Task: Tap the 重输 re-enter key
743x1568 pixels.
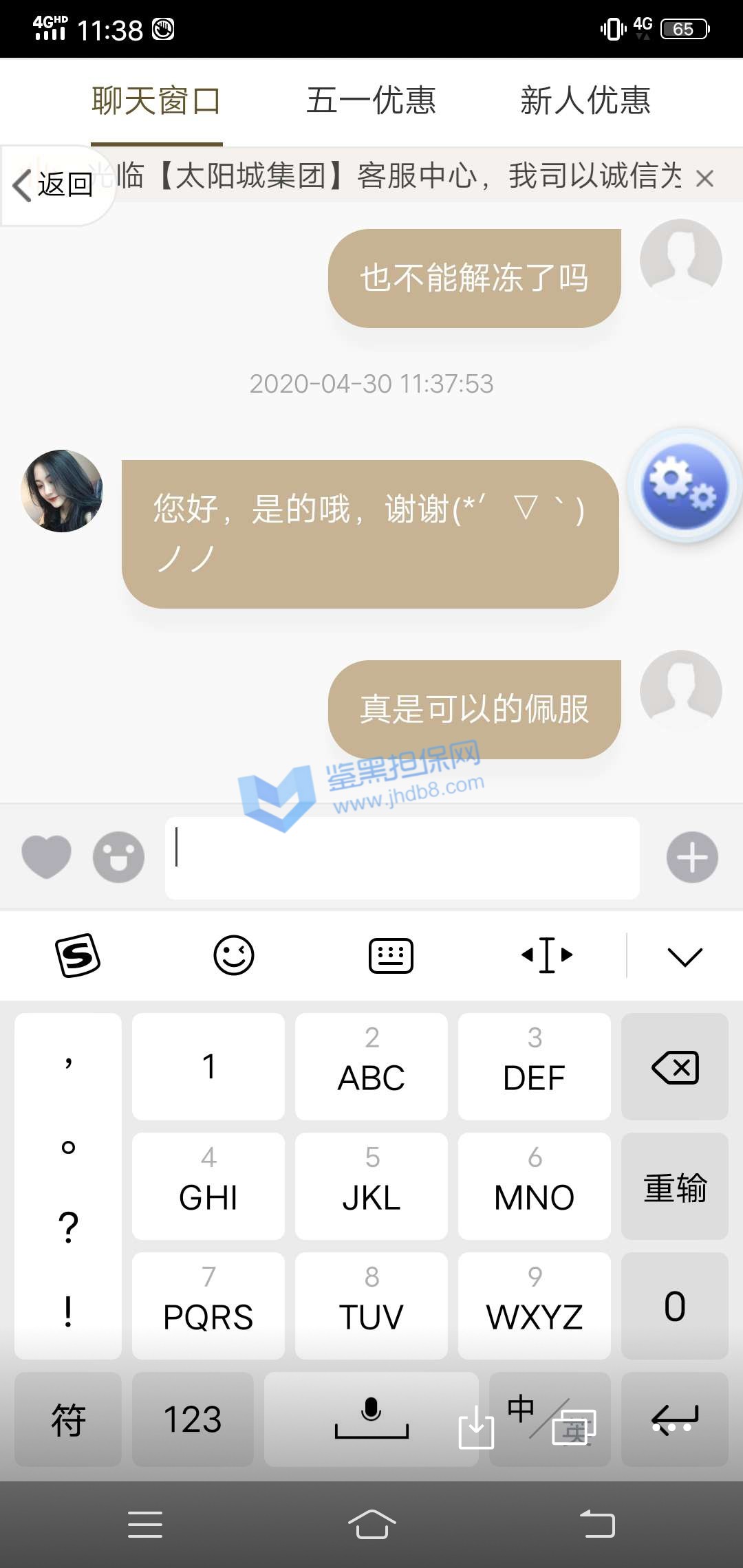Action: [674, 1187]
